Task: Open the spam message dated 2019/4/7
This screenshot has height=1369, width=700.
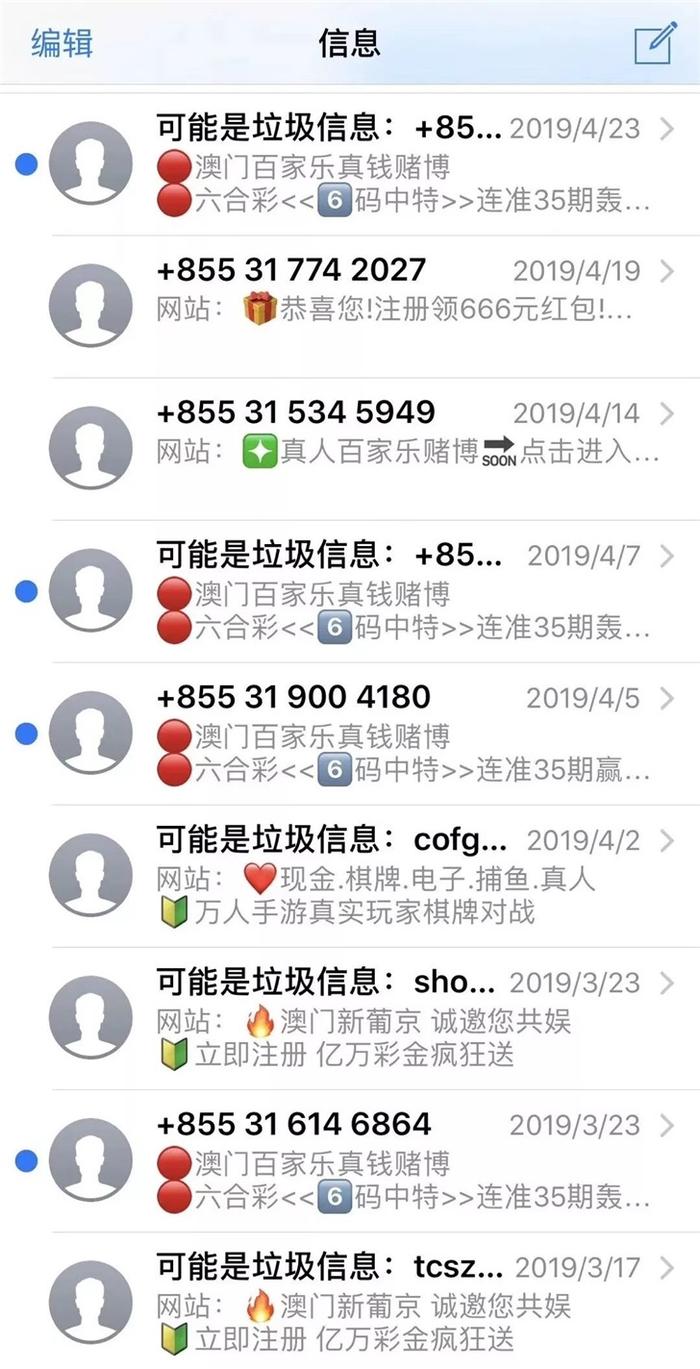Action: tap(400, 592)
